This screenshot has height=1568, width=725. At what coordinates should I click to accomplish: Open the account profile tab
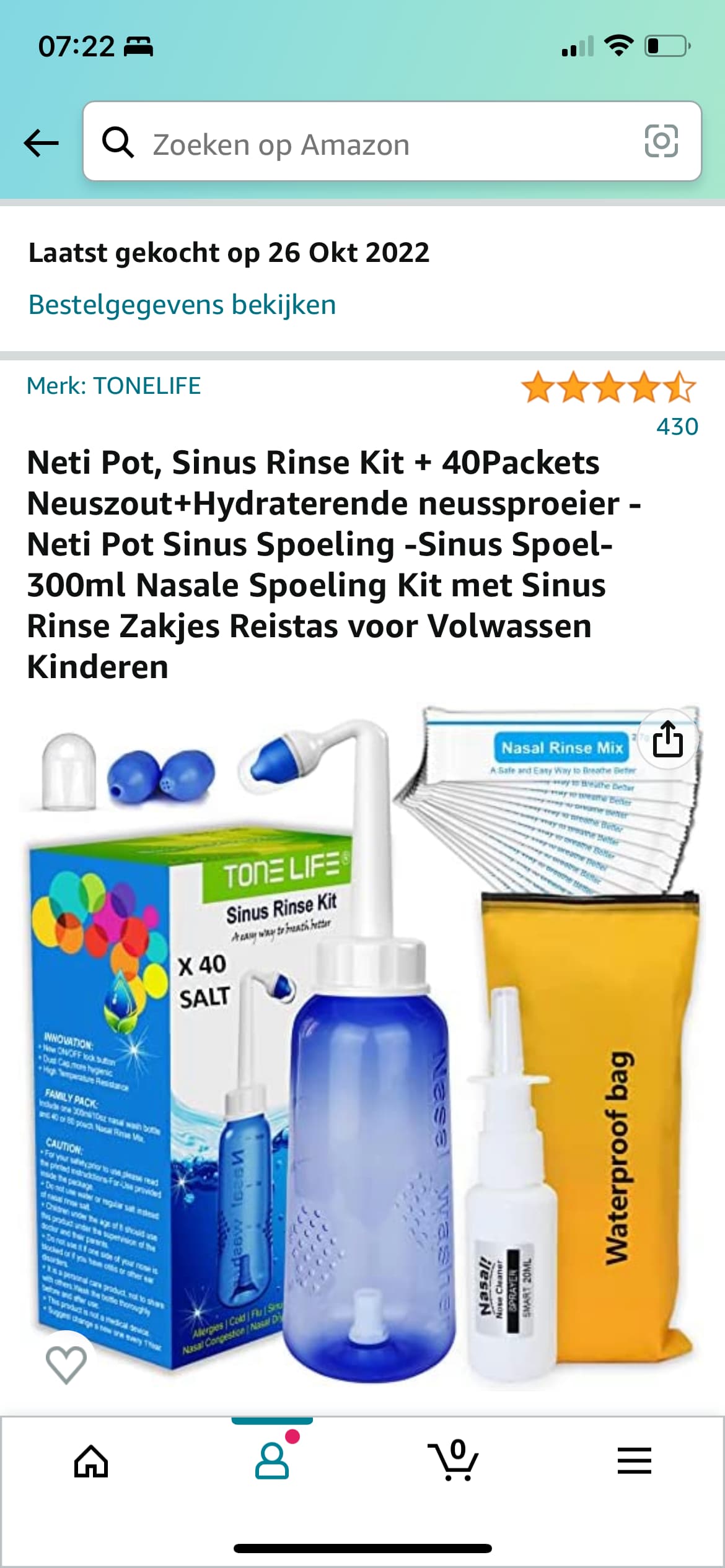(x=272, y=1461)
